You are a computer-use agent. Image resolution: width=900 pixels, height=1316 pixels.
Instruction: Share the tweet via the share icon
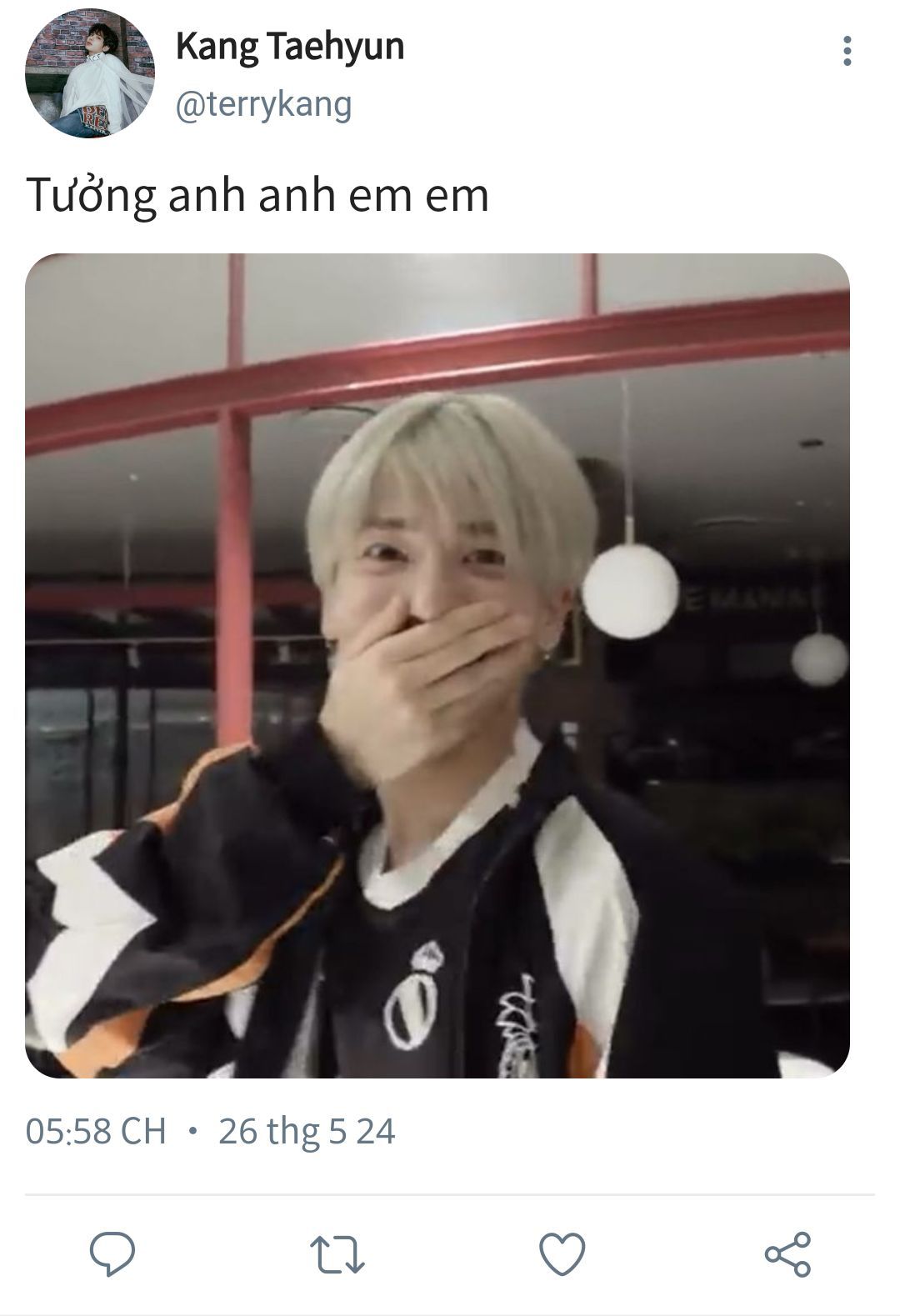[787, 1254]
